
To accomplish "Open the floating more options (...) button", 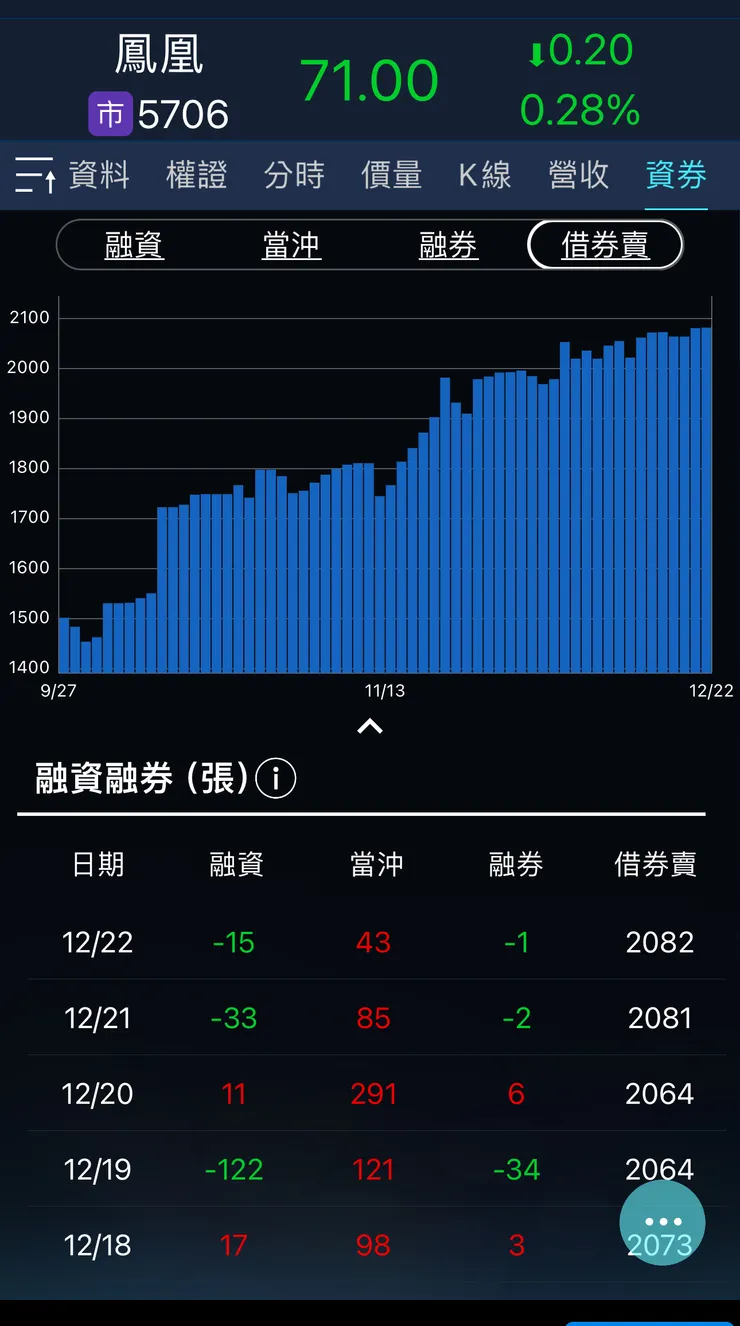I will coord(662,1221).
